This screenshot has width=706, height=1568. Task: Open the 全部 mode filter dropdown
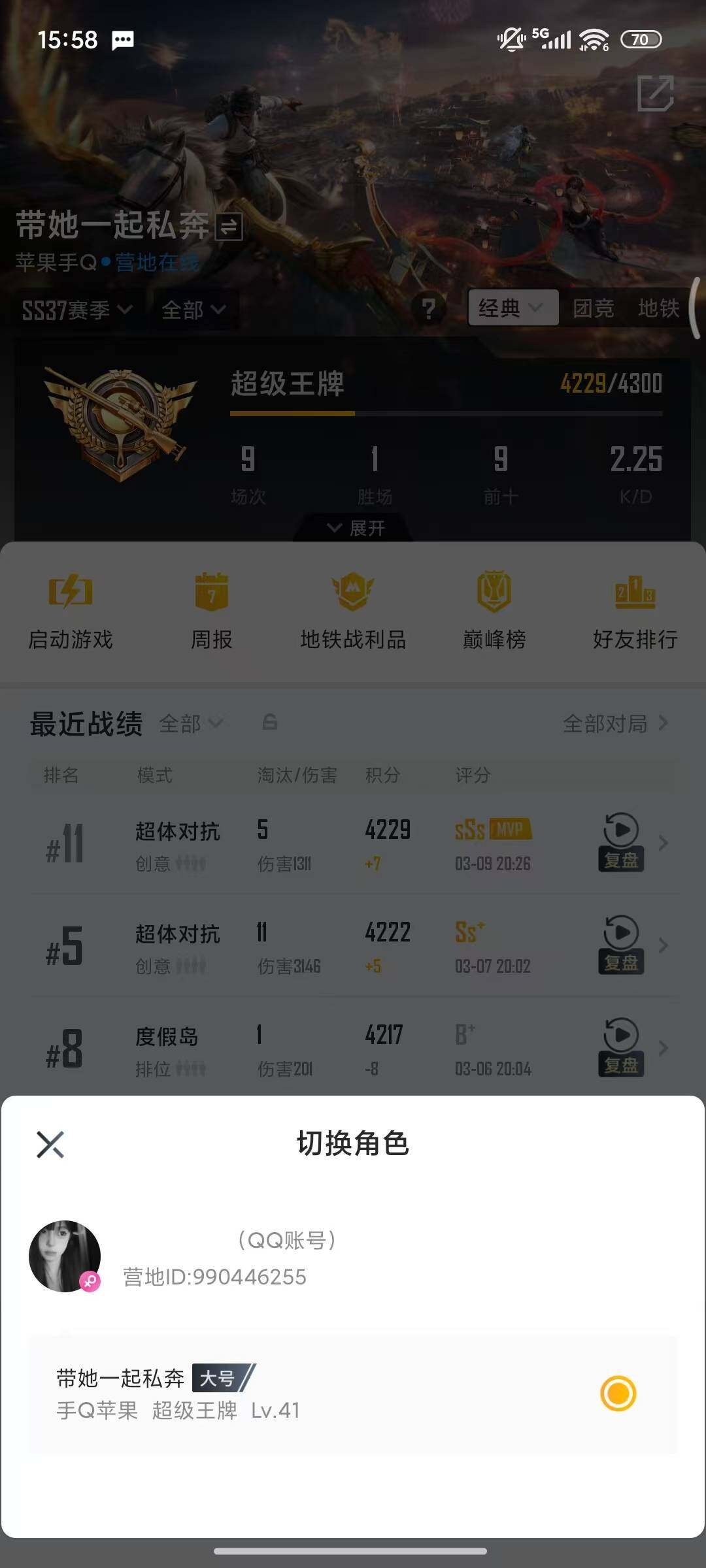(193, 310)
